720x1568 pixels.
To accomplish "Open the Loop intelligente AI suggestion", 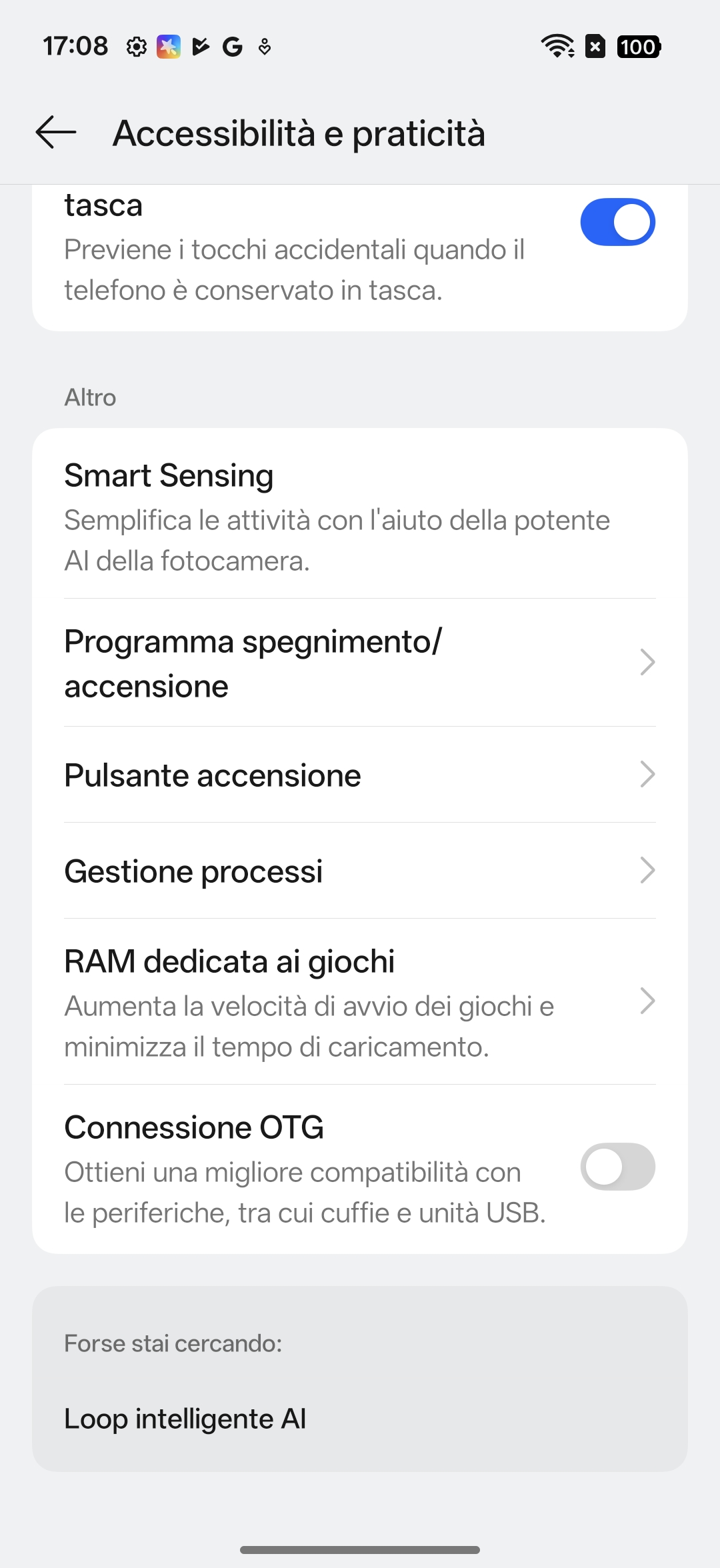I will (185, 1419).
